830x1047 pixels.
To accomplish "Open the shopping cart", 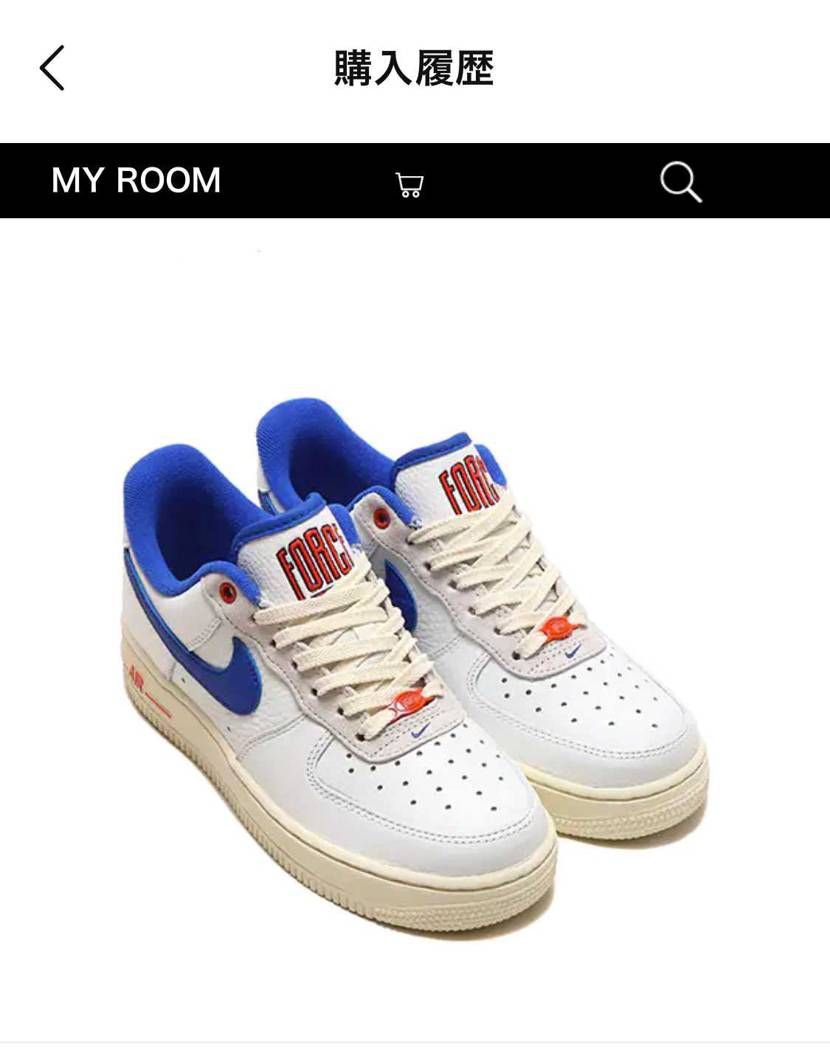I will click(409, 184).
